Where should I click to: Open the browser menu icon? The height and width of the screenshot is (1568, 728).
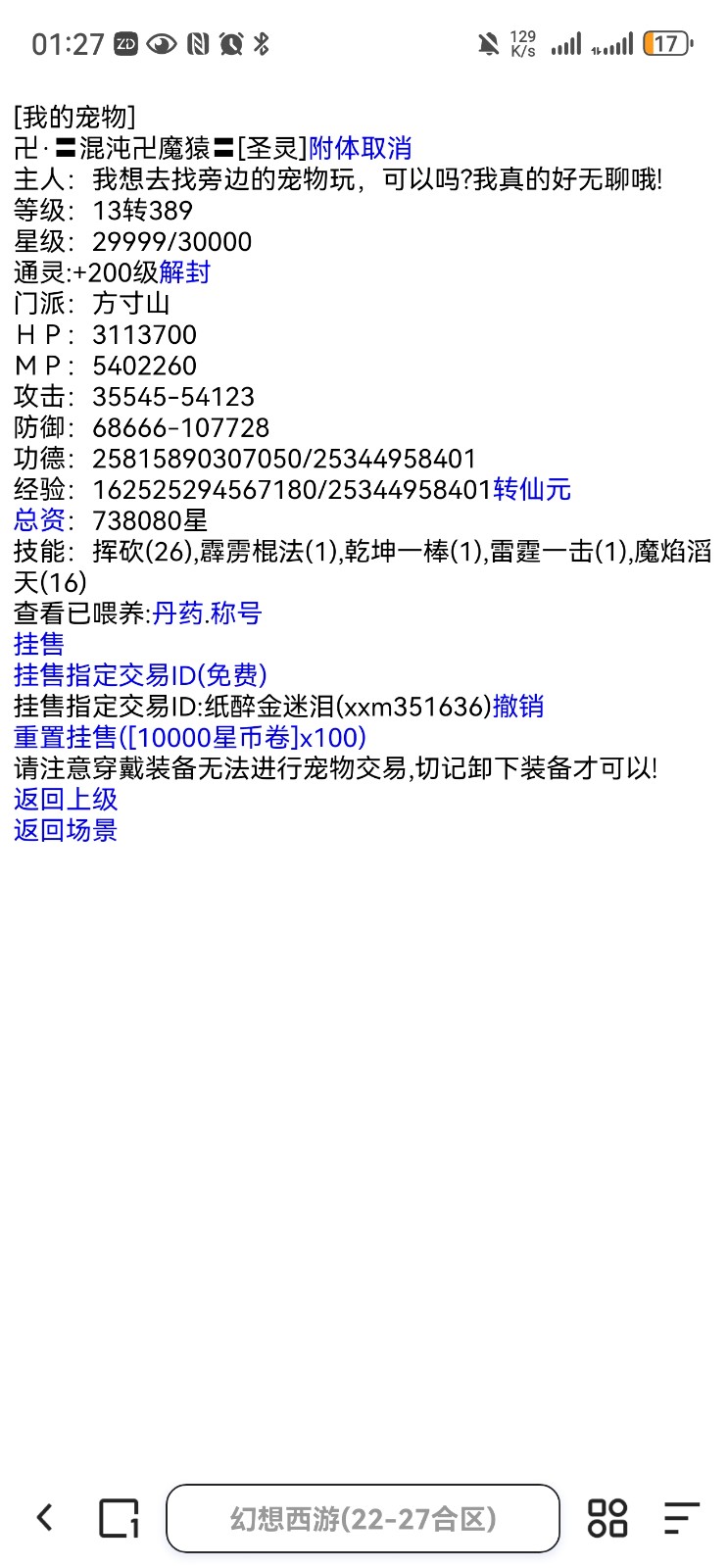click(x=681, y=1518)
